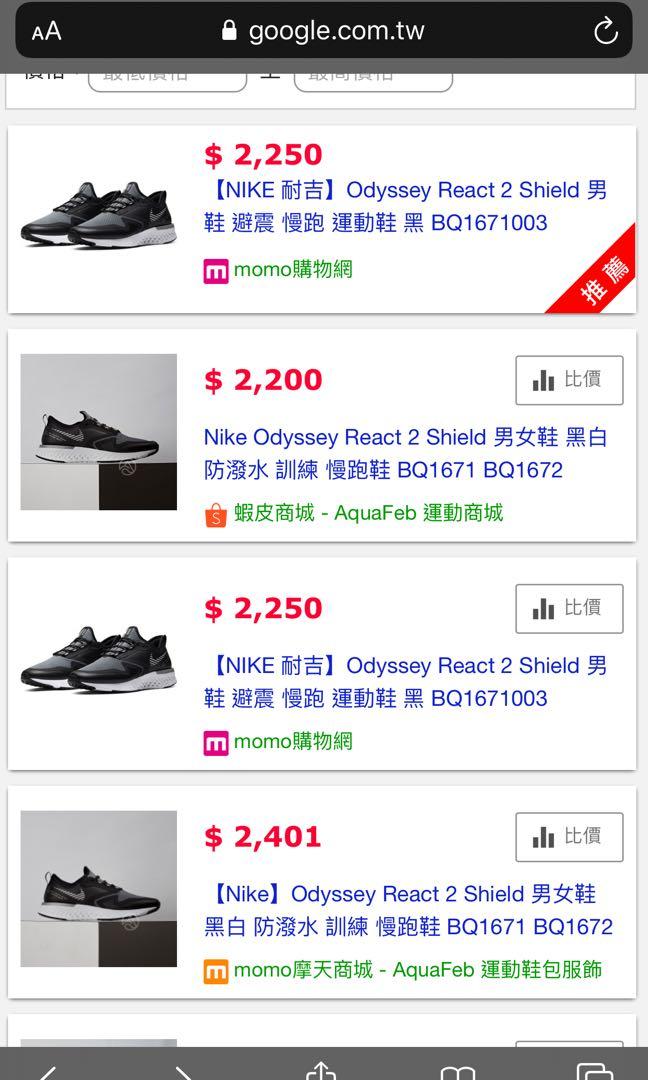The width and height of the screenshot is (648, 1080).
Task: Open the AA text size menu
Action: (x=46, y=32)
